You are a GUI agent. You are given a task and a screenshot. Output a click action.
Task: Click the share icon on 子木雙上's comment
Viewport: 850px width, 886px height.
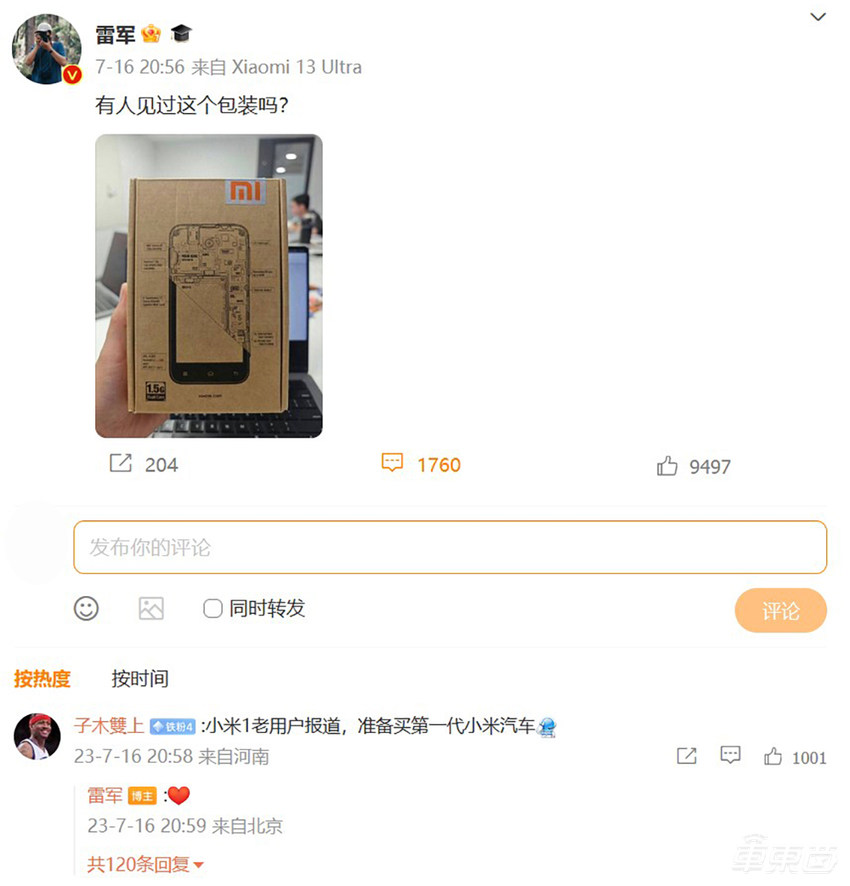pyautogui.click(x=686, y=756)
